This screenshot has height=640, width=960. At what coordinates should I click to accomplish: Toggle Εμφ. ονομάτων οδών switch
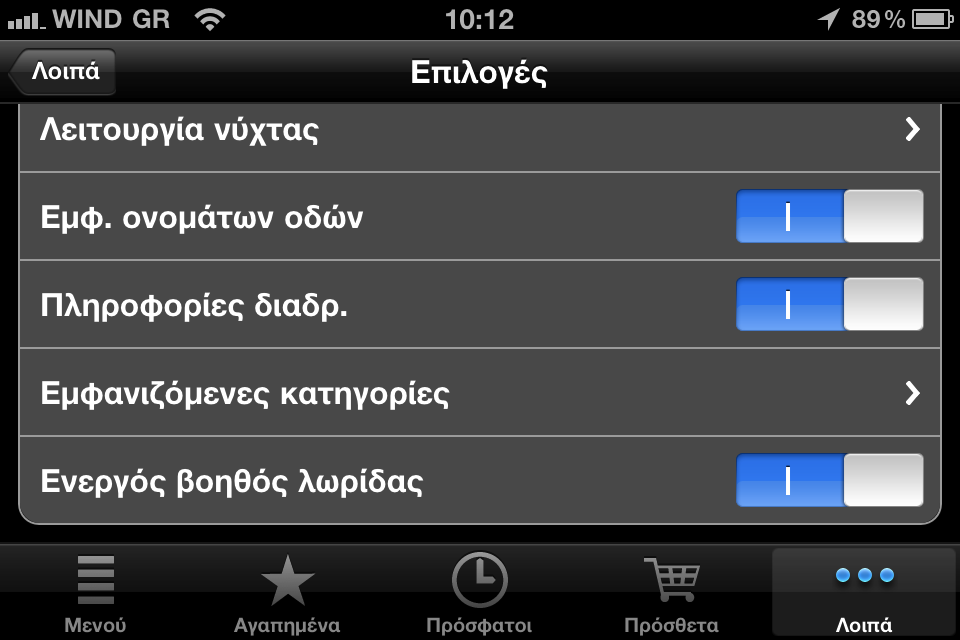pos(829,217)
